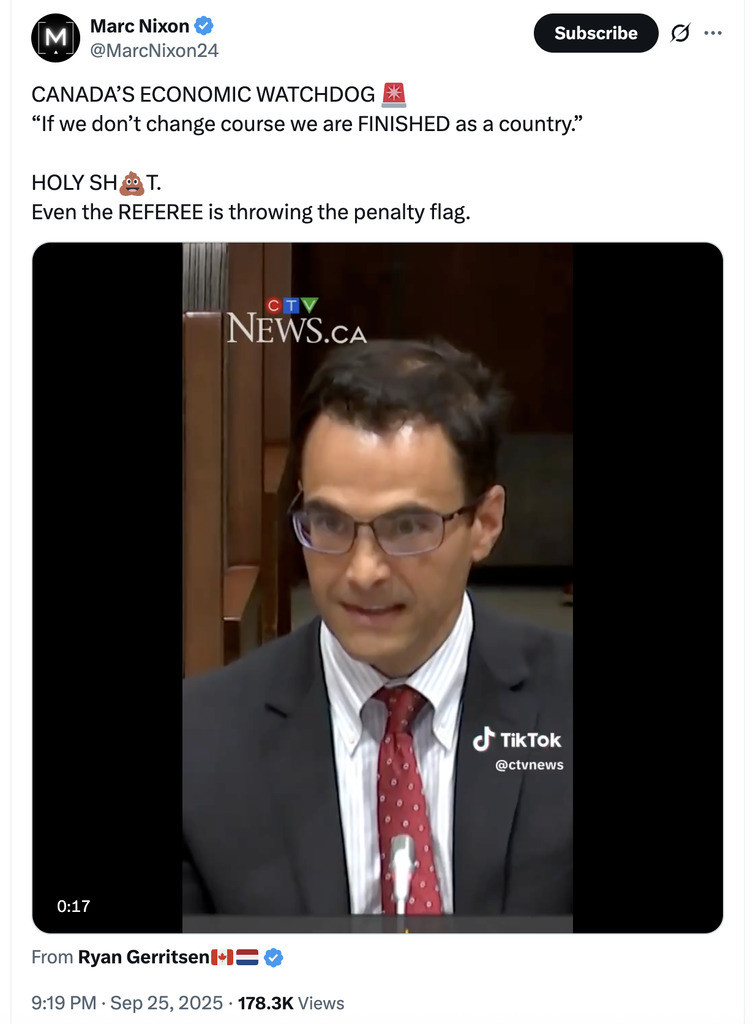Open Ryan Gerritsen's profile link
The height and width of the screenshot is (1024, 753).
144,957
